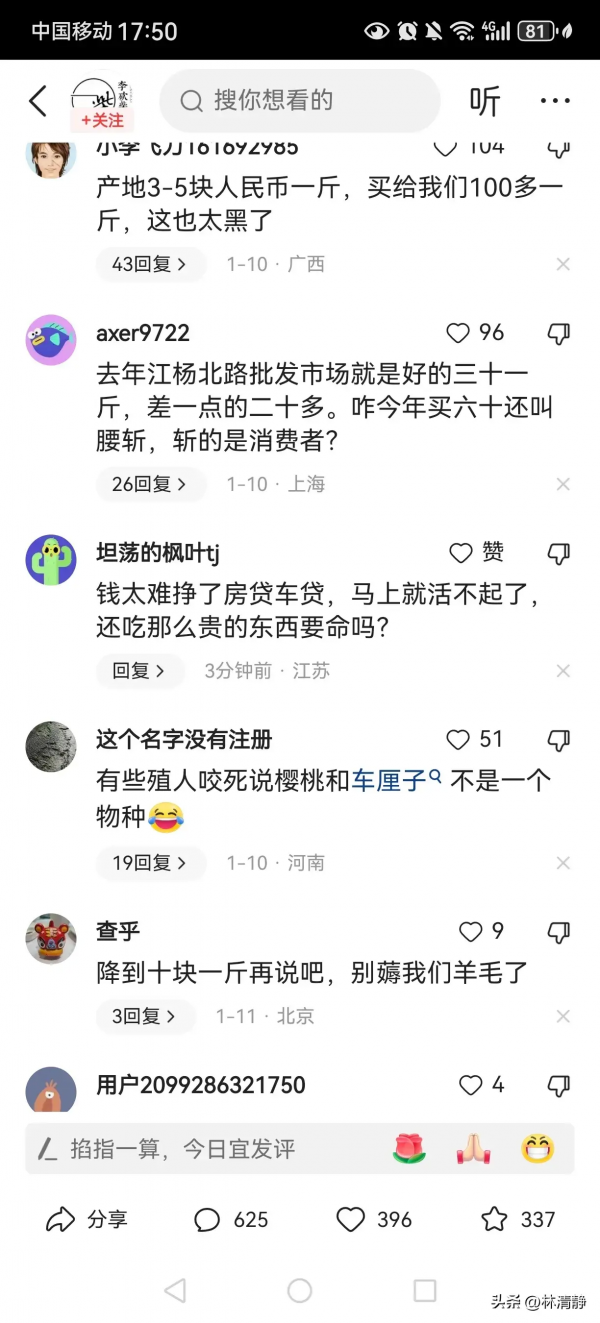Screen dimensions: 600x1323
Task: Expand the 3回复 replies thread
Action: click(x=145, y=1016)
